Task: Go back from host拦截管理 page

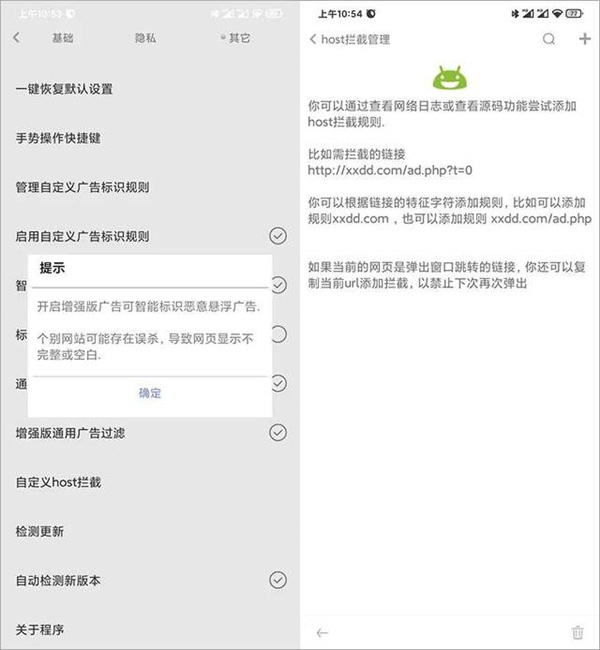Action: point(313,39)
